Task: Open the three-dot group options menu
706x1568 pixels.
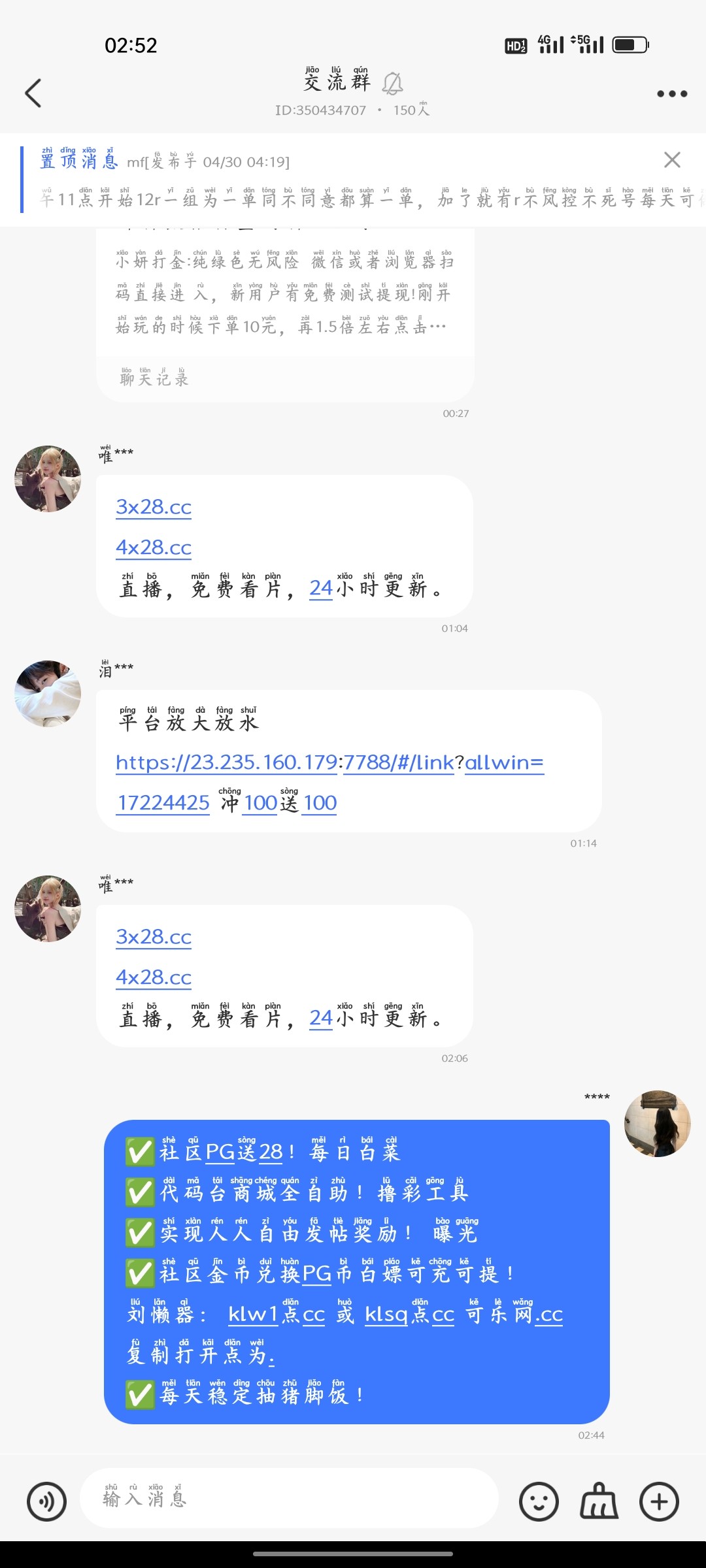Action: click(672, 93)
